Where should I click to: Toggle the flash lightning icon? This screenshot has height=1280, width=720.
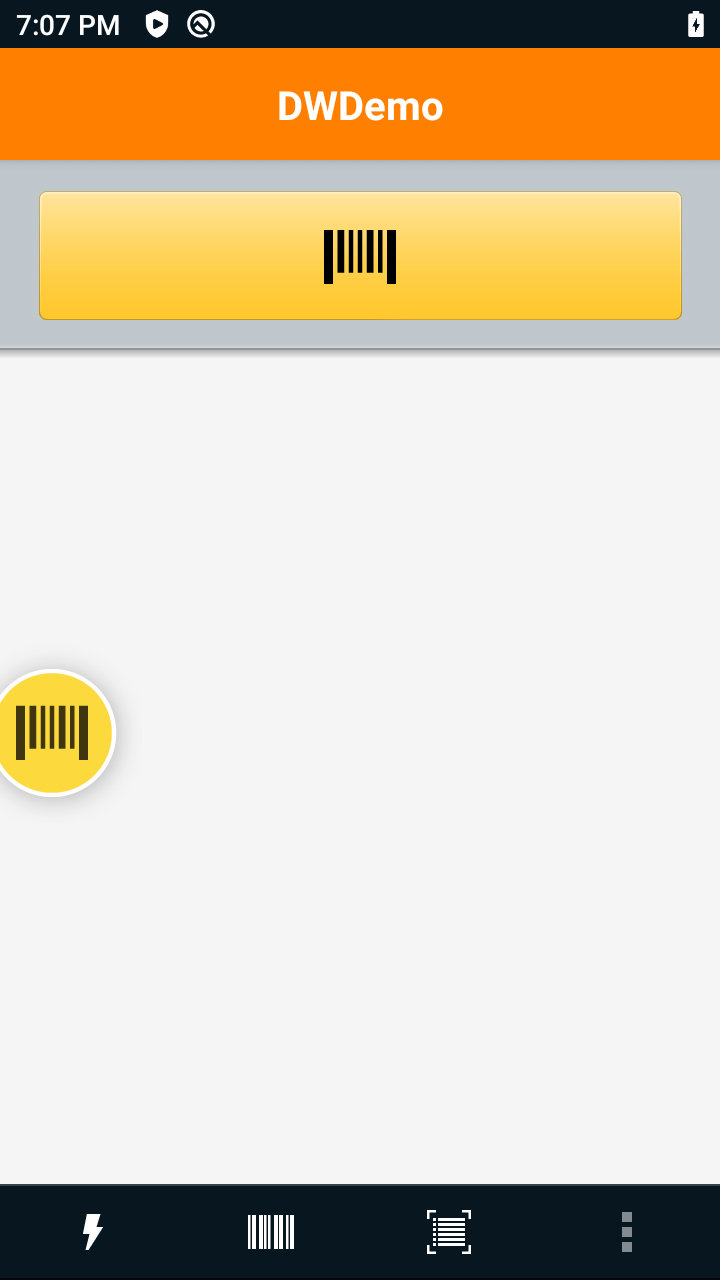coord(92,1232)
